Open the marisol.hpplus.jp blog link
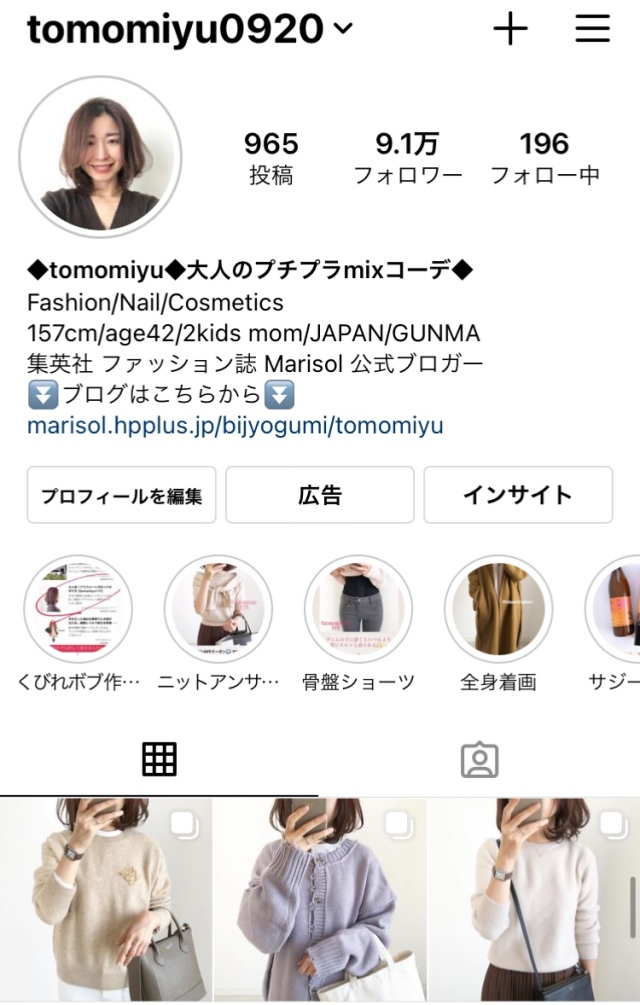Image resolution: width=640 pixels, height=1005 pixels. (235, 426)
